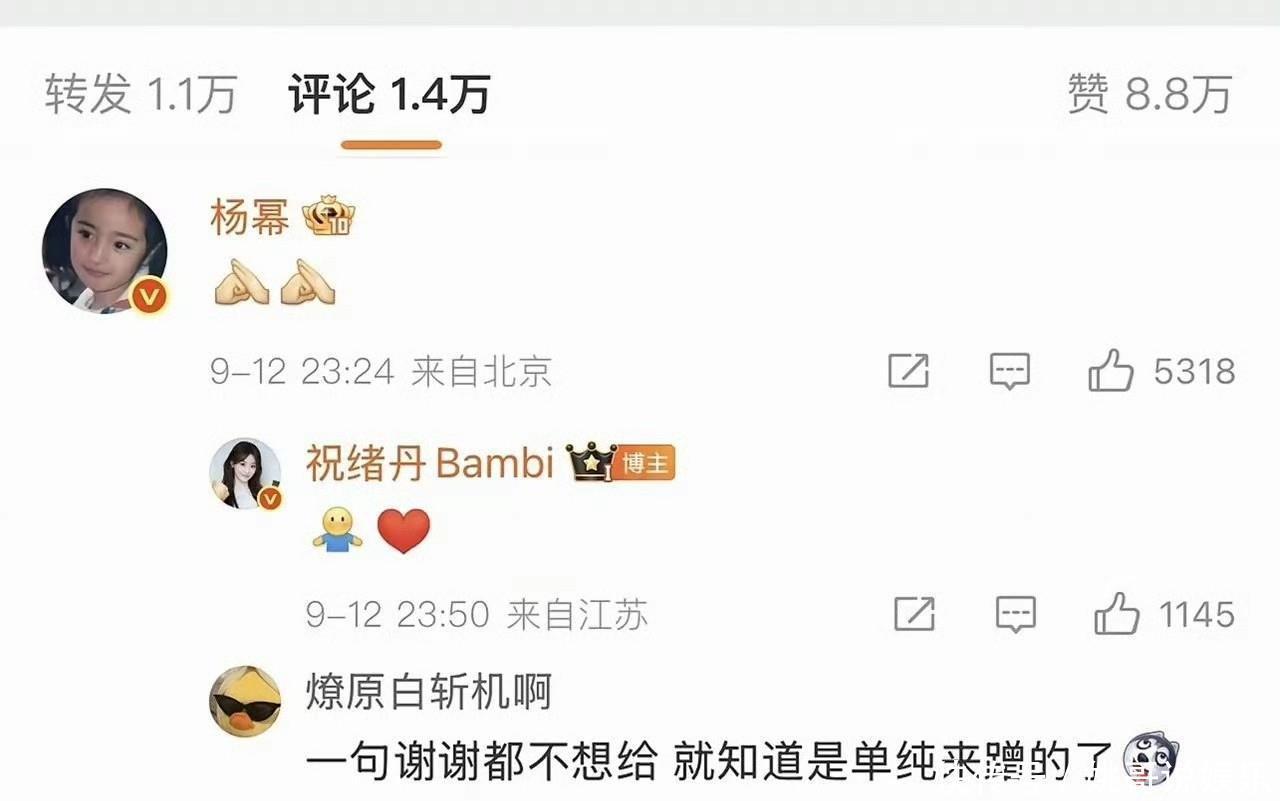Select the 评论 1.4万 comments tab

coord(390,95)
